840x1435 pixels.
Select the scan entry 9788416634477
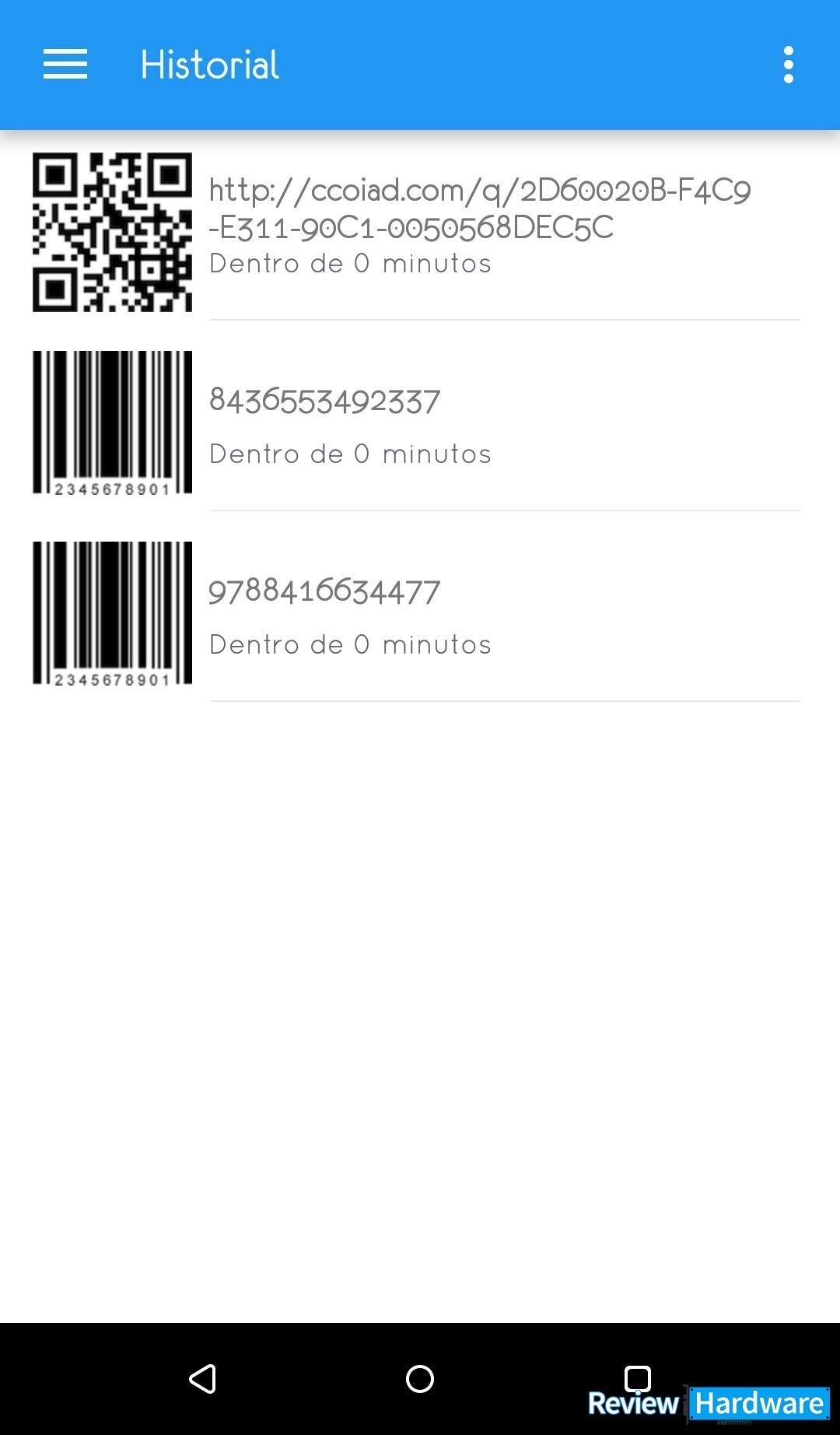[420, 613]
